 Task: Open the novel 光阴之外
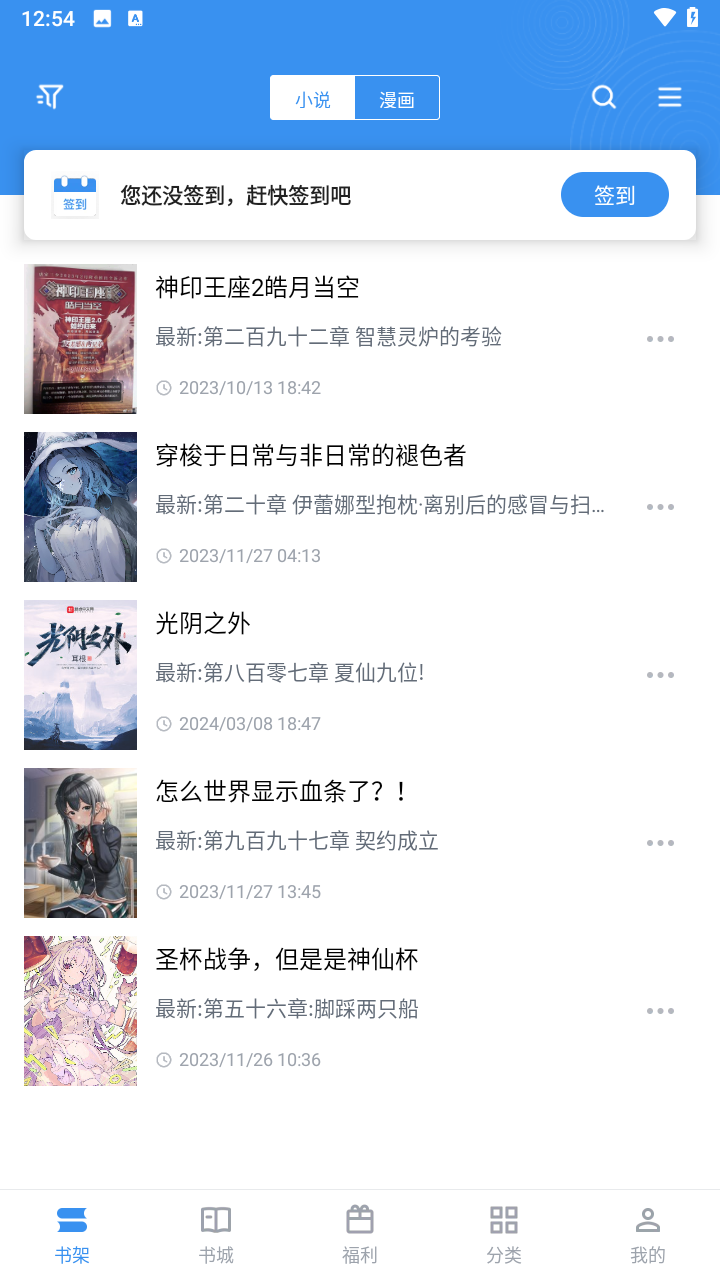(203, 624)
